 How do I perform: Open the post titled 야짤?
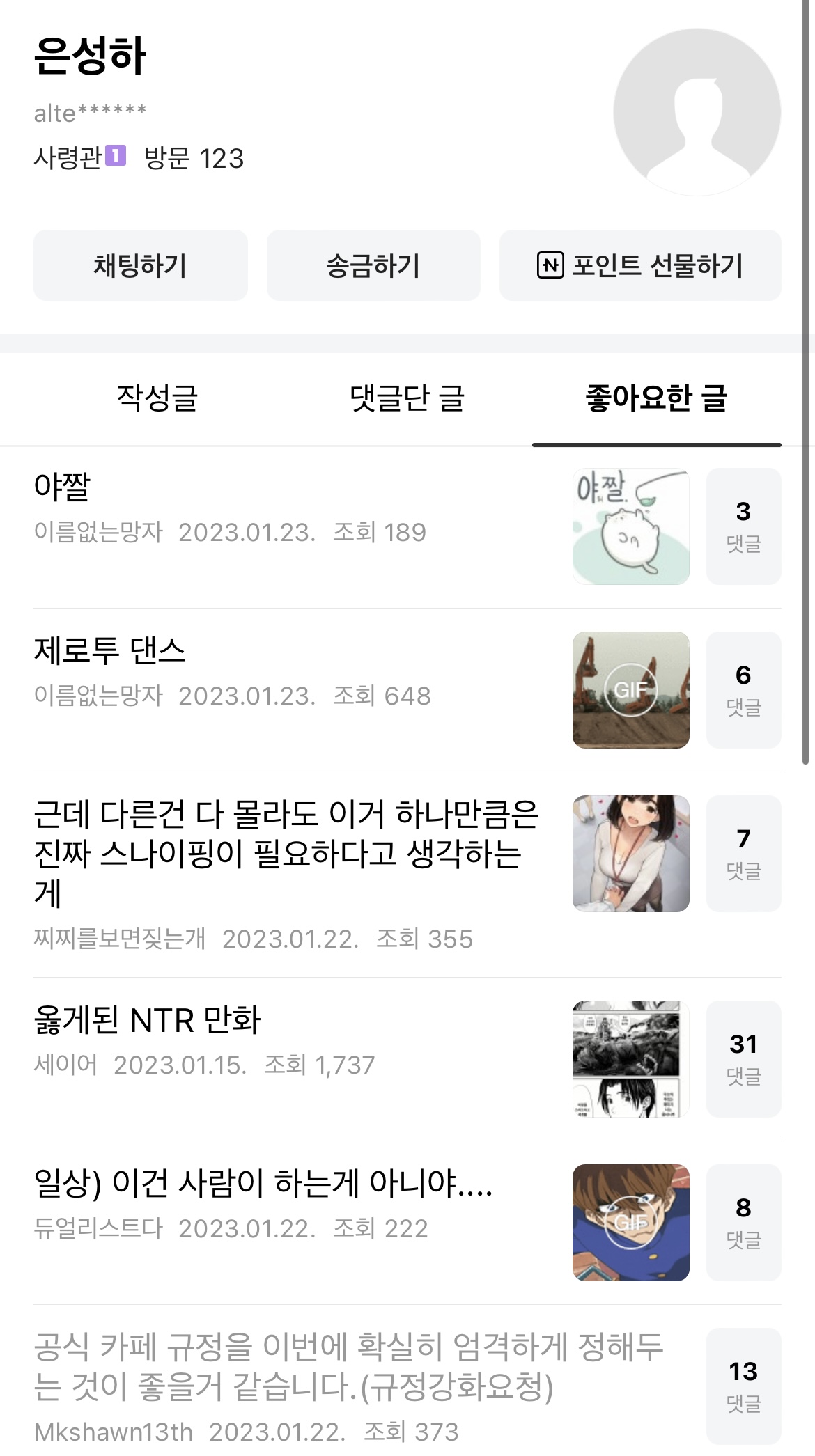coord(63,486)
